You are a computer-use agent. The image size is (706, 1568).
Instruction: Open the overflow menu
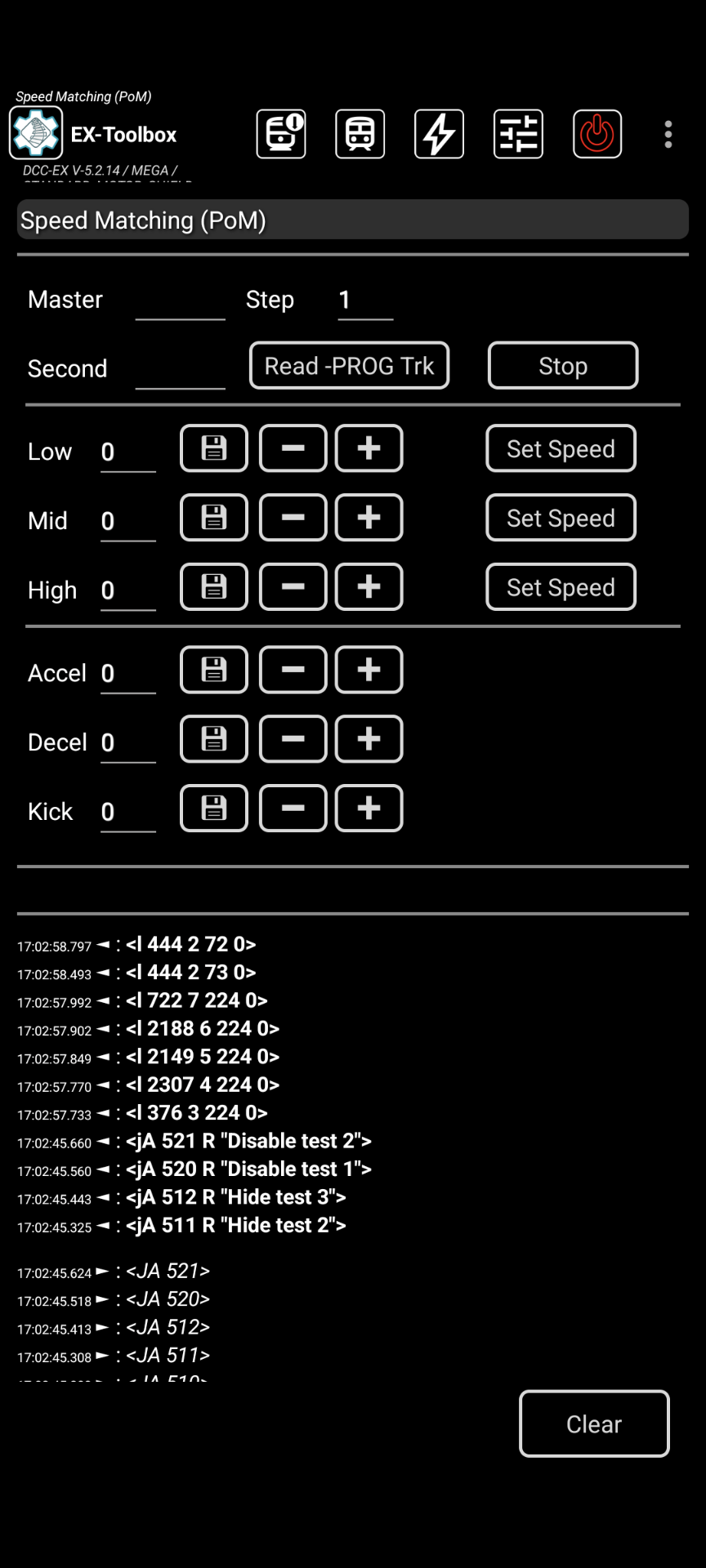(668, 134)
